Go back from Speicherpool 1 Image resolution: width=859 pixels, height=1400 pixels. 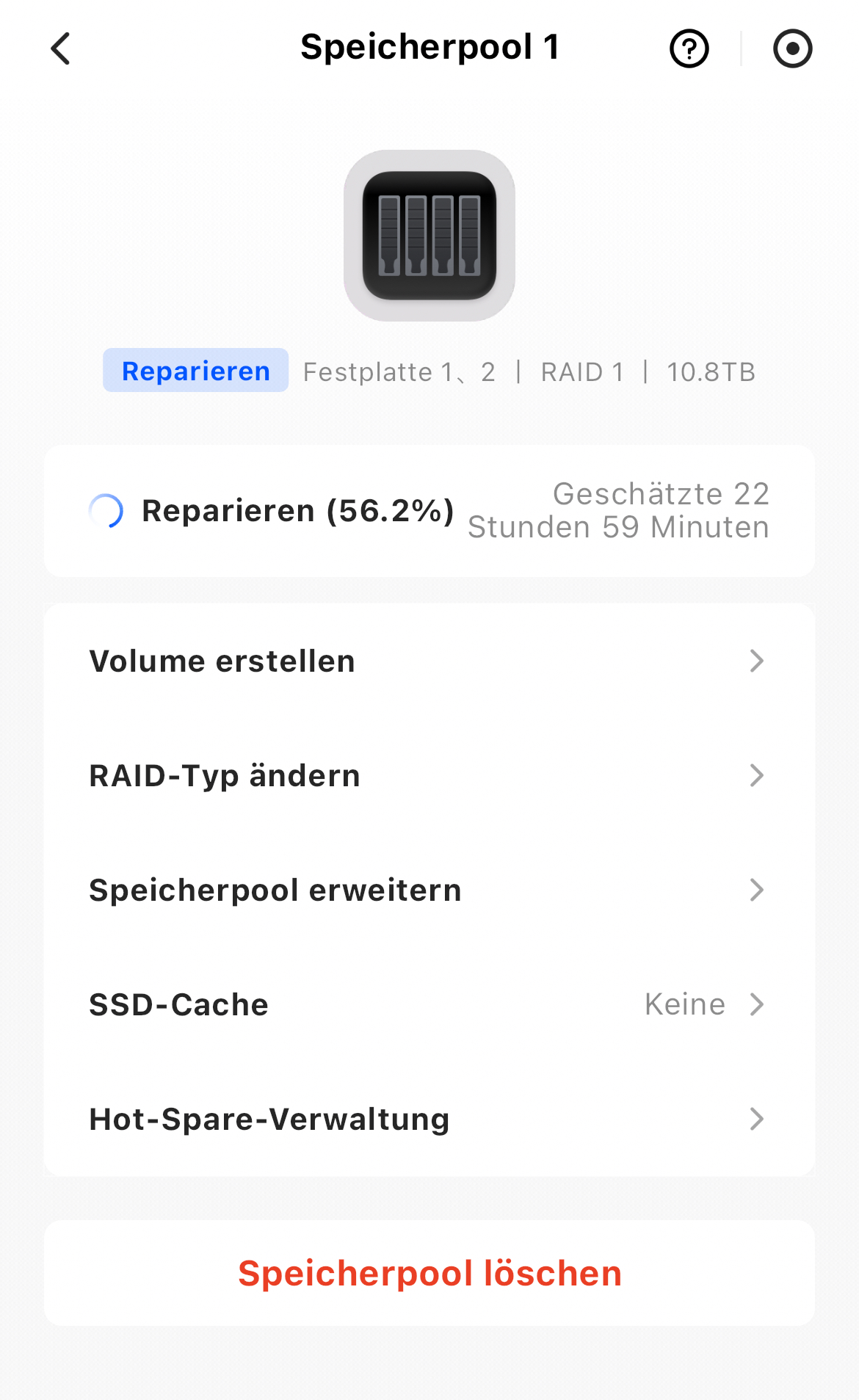[61, 48]
